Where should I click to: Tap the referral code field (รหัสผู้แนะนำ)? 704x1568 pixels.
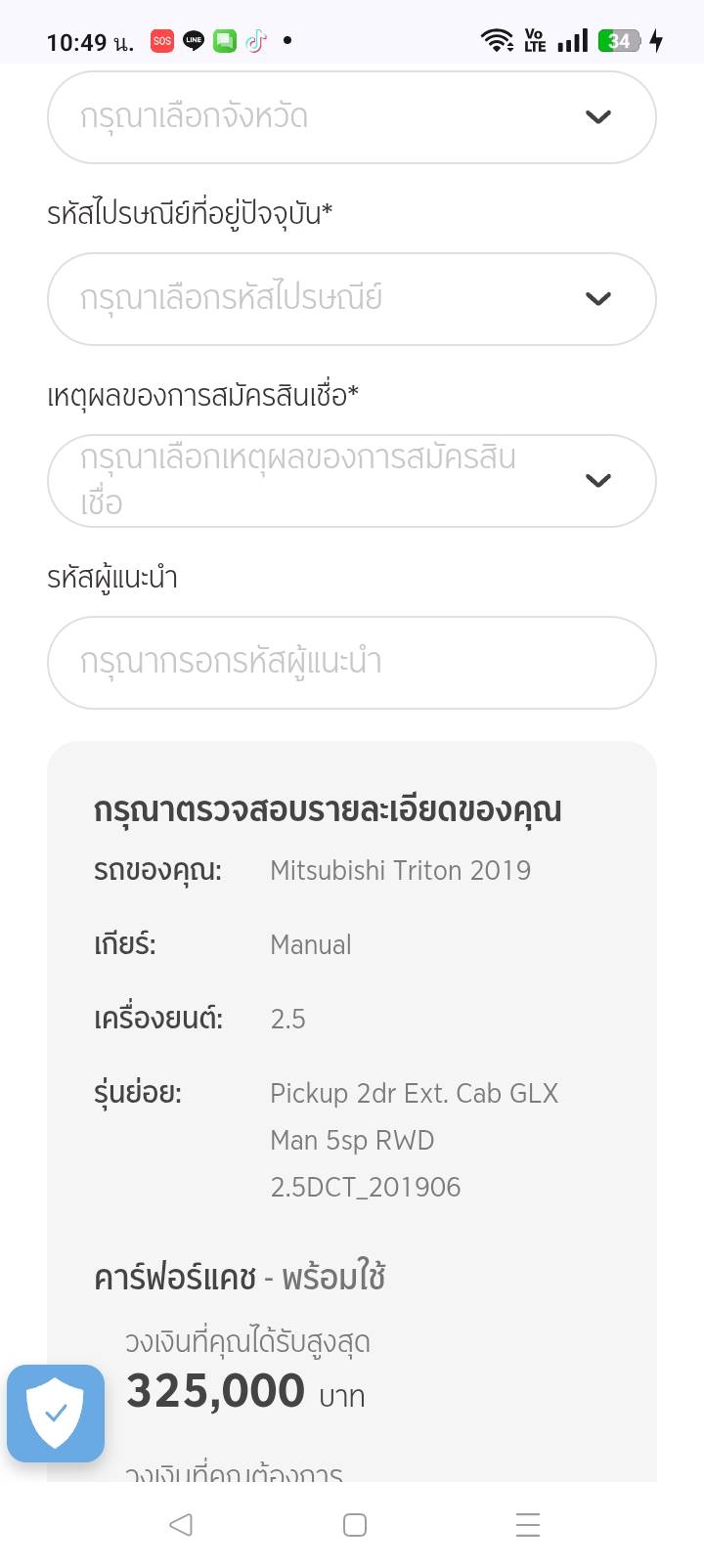pyautogui.click(x=351, y=663)
